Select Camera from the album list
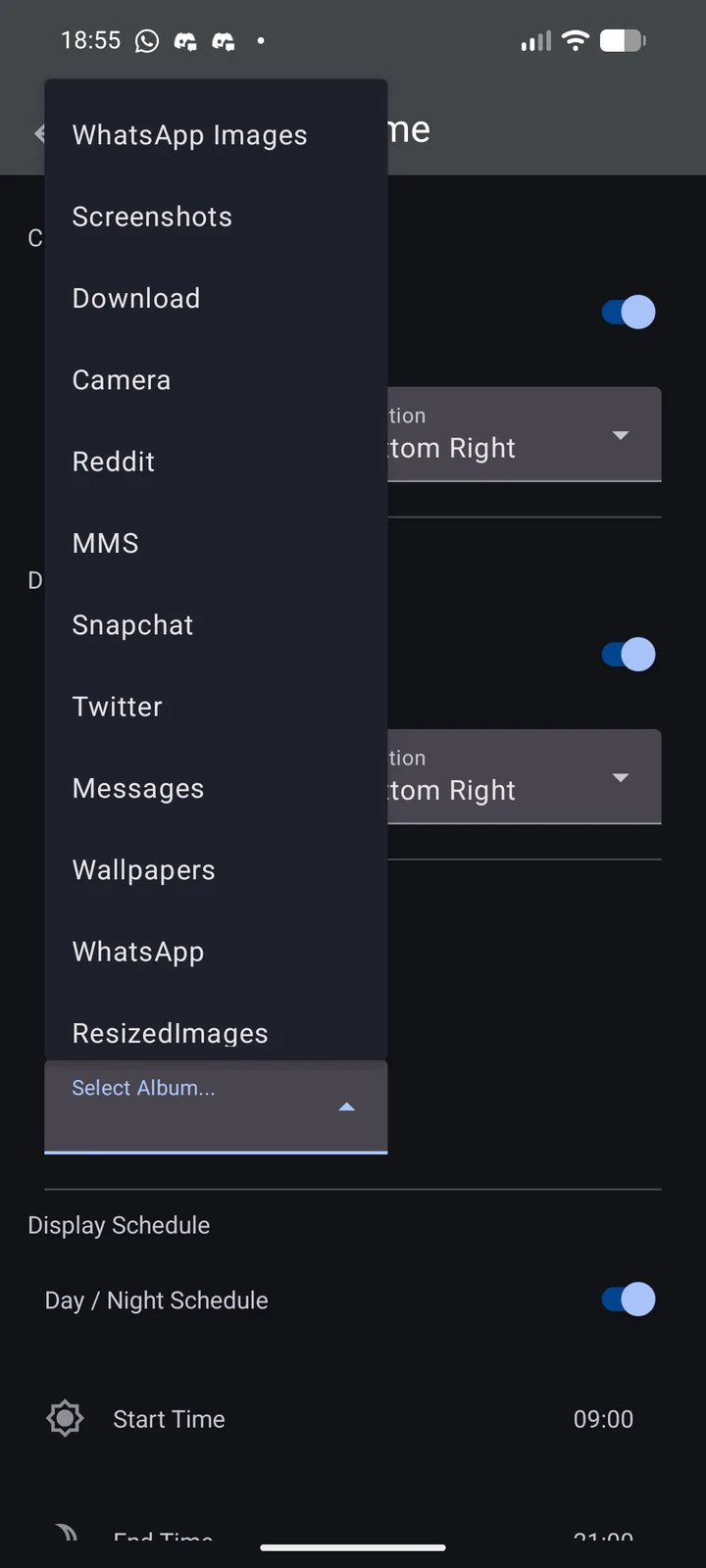706x1568 pixels. point(216,380)
